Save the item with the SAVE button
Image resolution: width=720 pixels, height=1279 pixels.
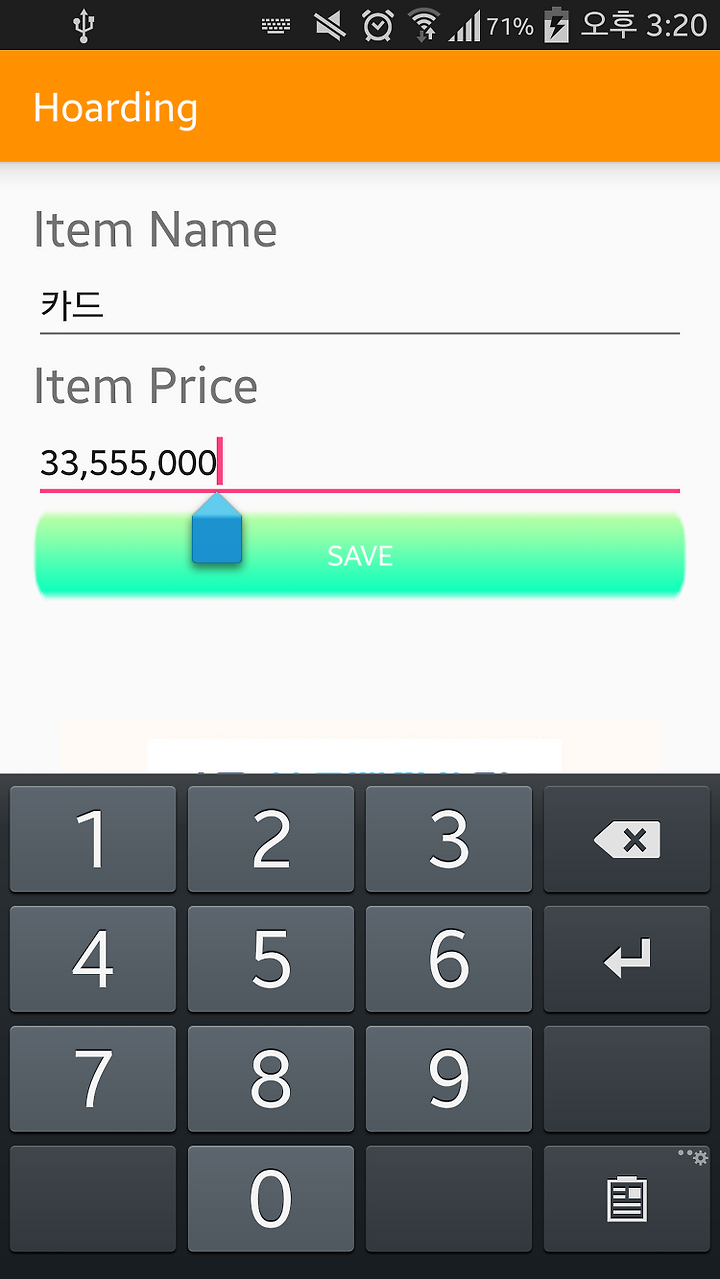point(360,555)
